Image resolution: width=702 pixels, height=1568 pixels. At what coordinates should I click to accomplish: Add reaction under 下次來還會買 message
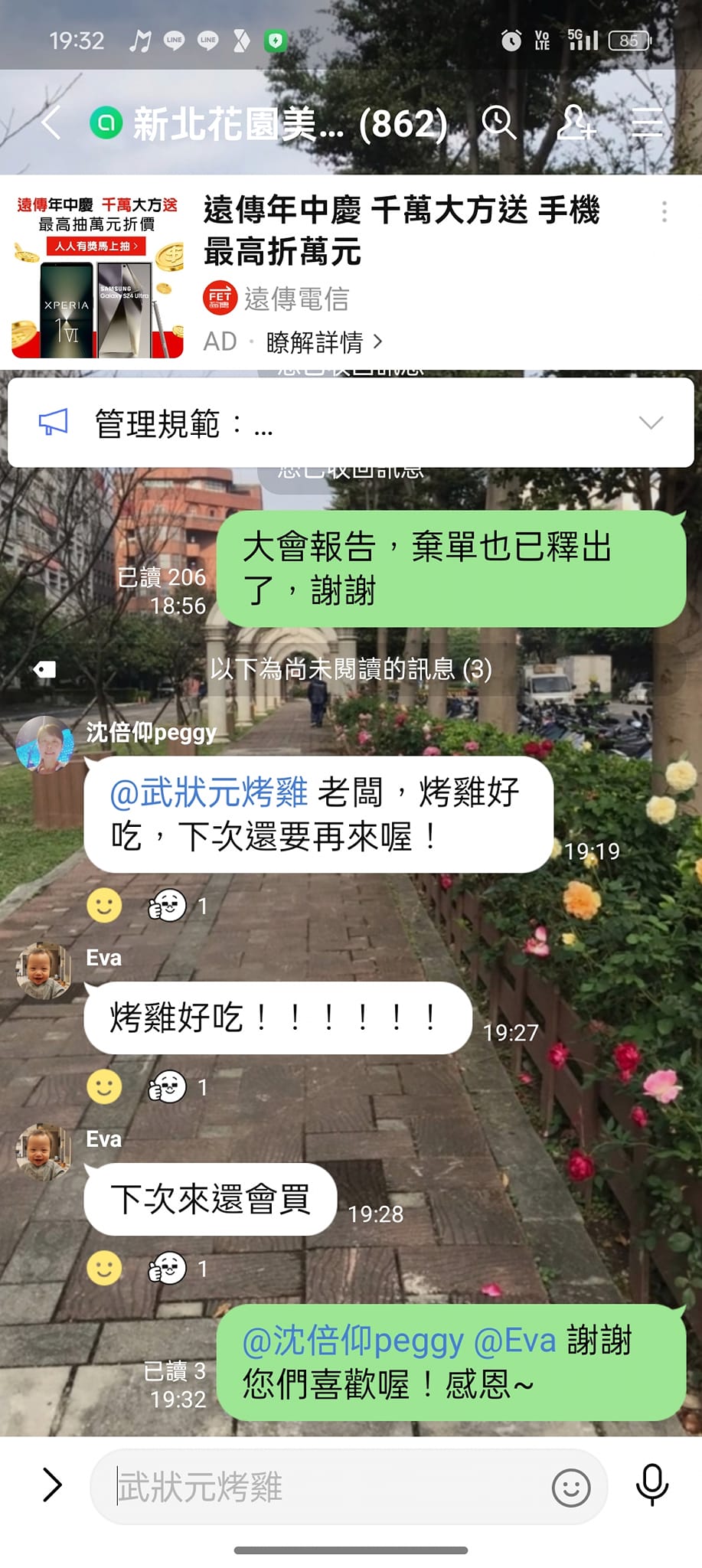(104, 1269)
